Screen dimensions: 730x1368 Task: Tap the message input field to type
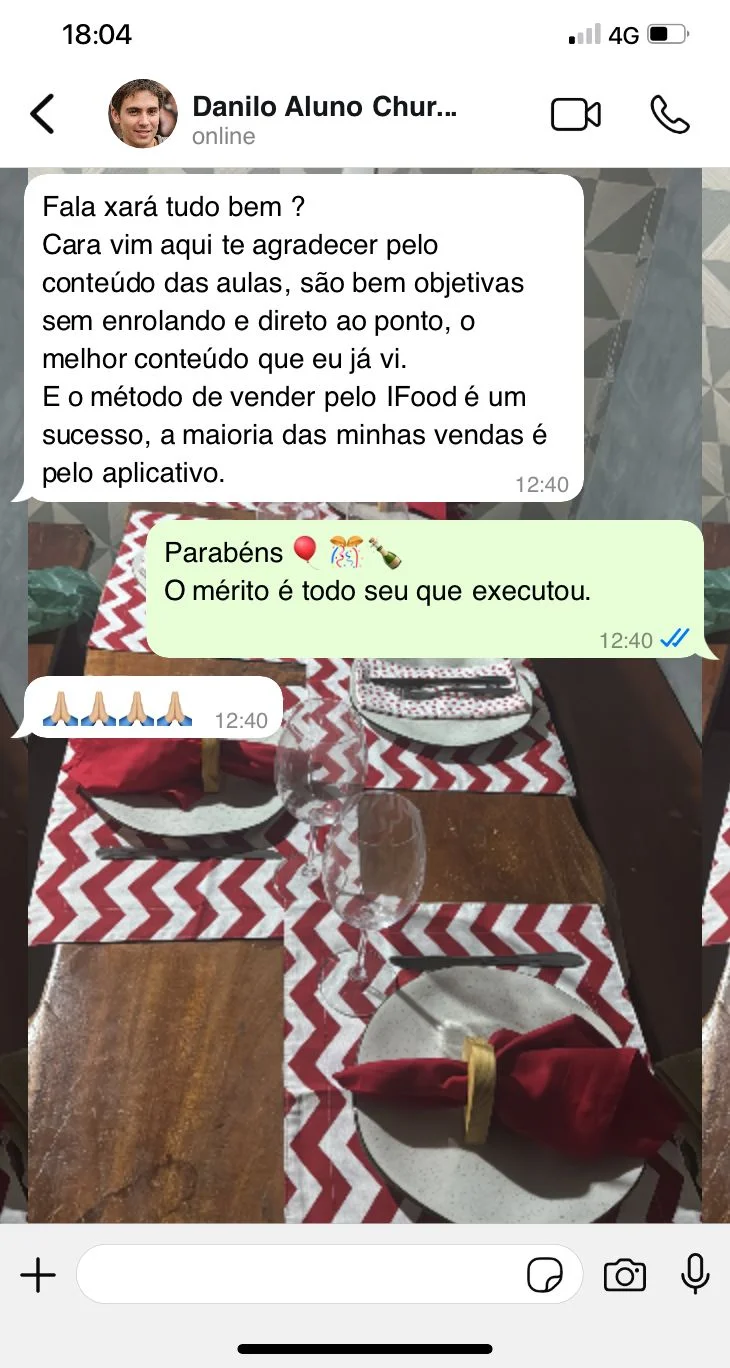pyautogui.click(x=300, y=1274)
